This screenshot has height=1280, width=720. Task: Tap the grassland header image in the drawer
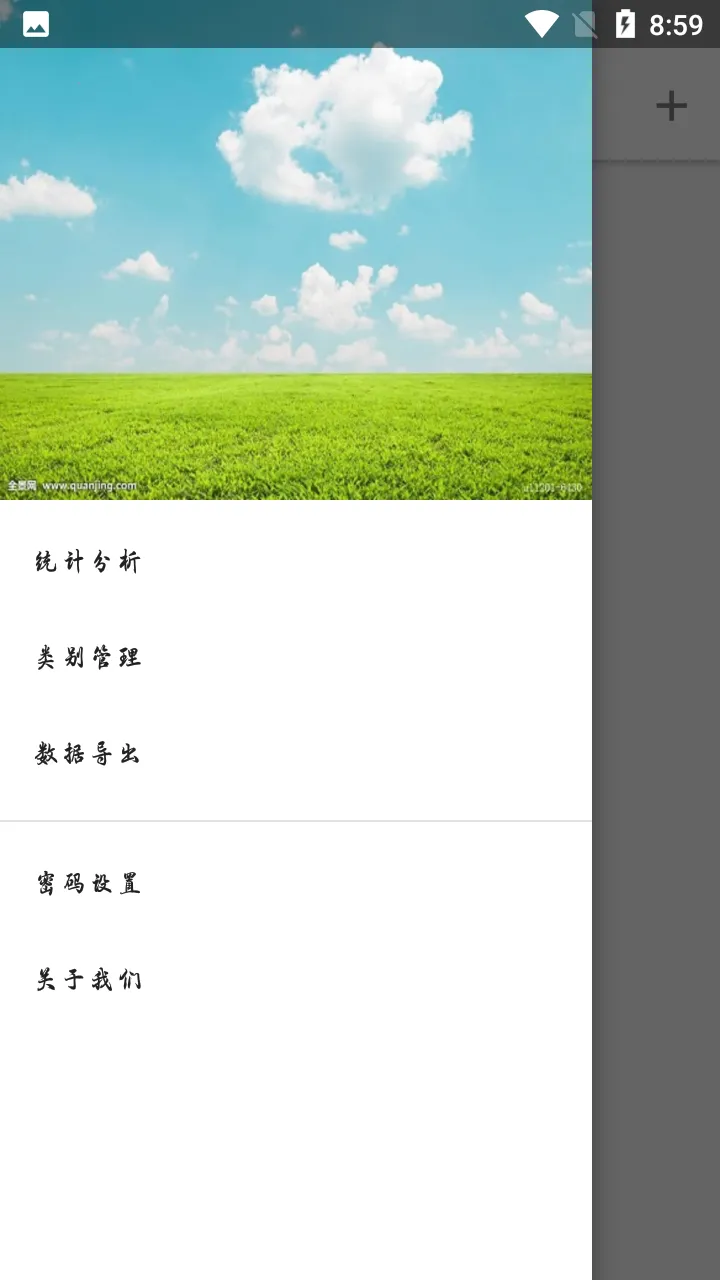pyautogui.click(x=296, y=280)
